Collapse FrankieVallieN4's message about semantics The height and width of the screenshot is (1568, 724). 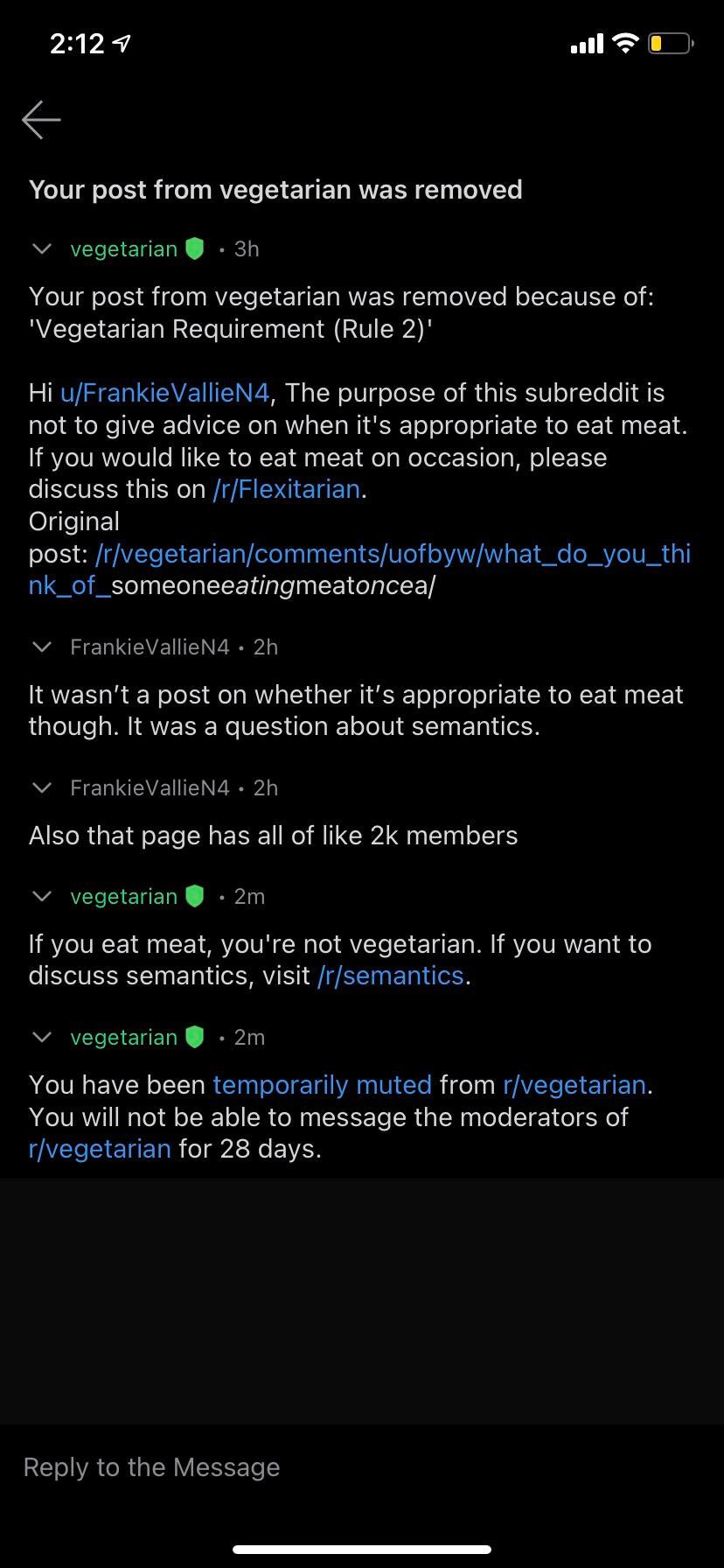pos(41,647)
